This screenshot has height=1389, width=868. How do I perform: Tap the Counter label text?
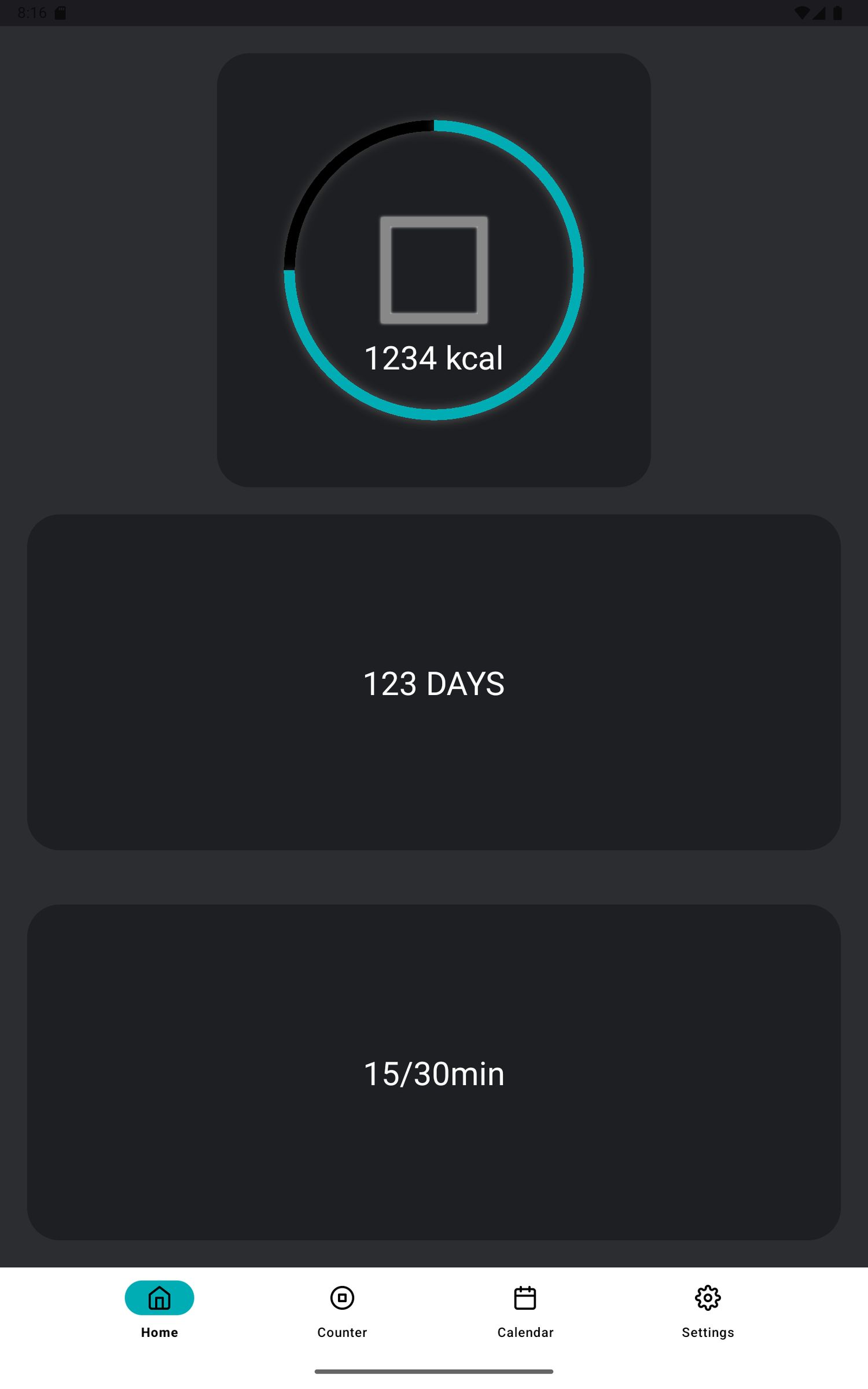point(341,1332)
